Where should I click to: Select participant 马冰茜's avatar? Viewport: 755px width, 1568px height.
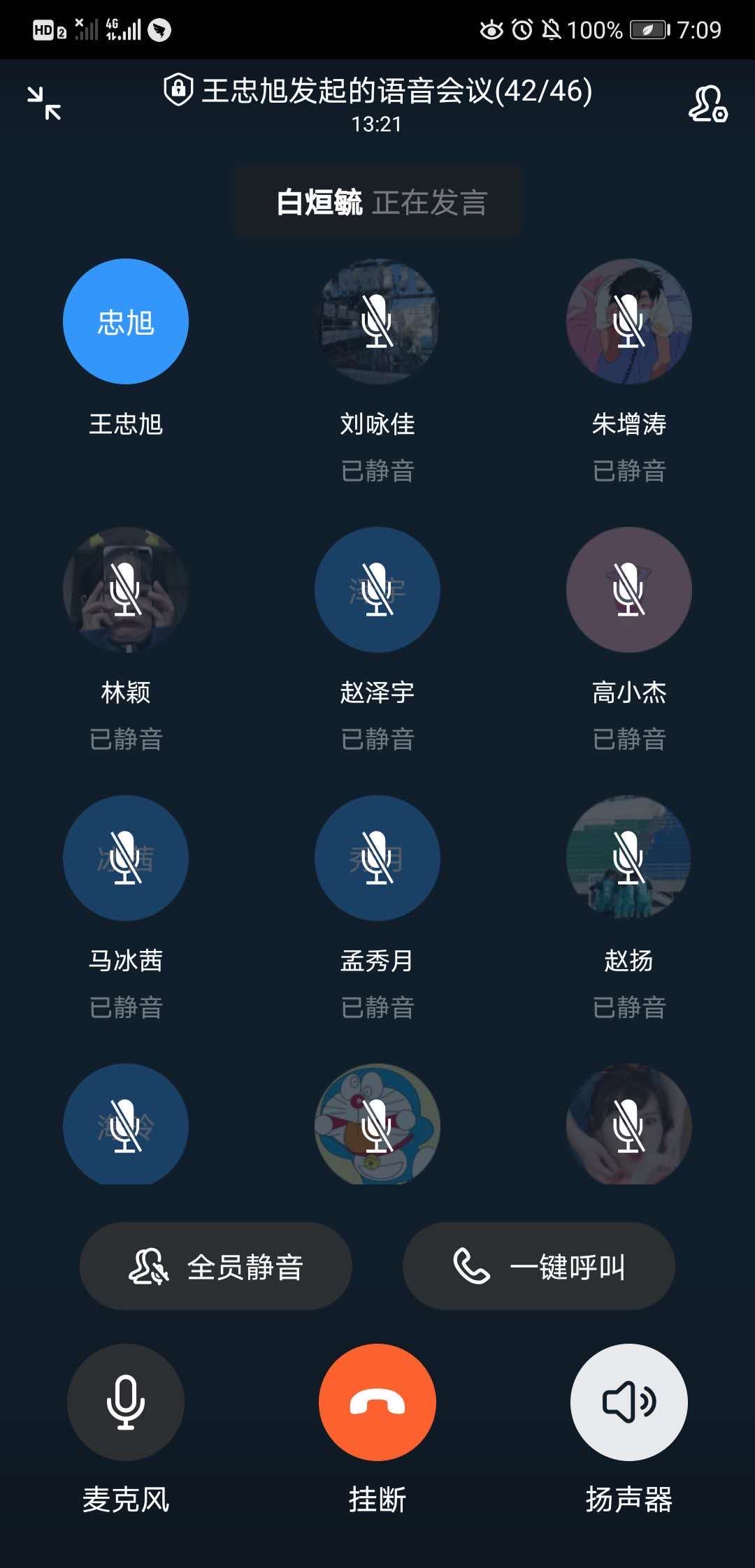(126, 858)
